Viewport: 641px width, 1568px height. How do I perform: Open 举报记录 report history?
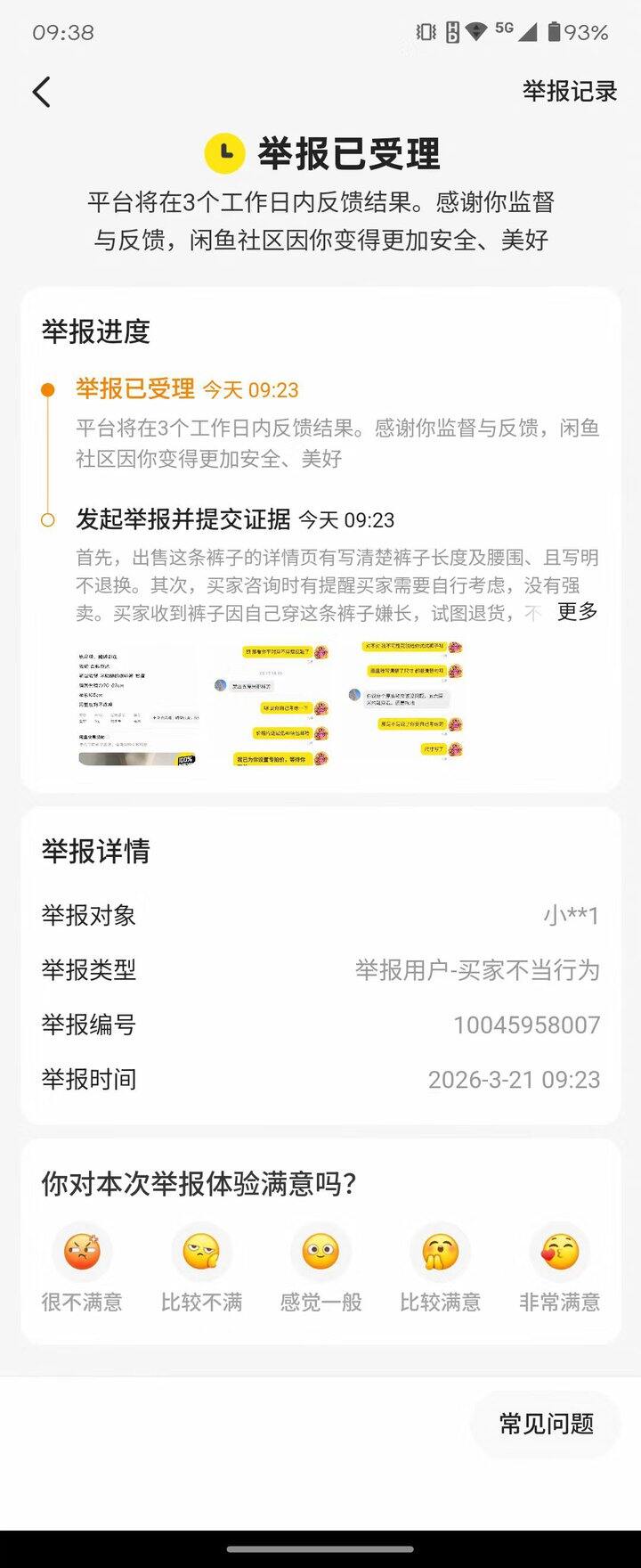tap(569, 91)
